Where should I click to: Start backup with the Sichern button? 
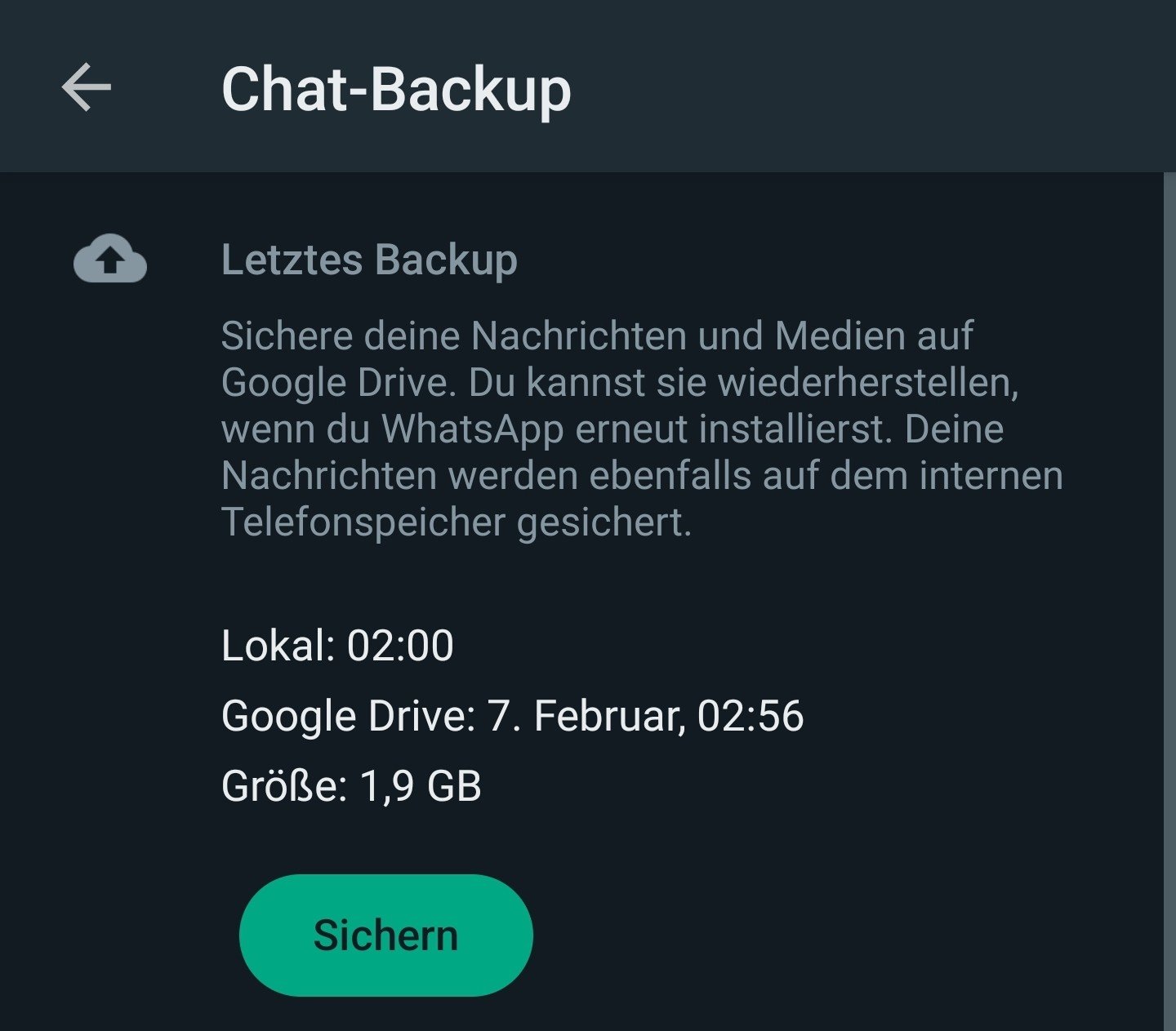pos(385,935)
